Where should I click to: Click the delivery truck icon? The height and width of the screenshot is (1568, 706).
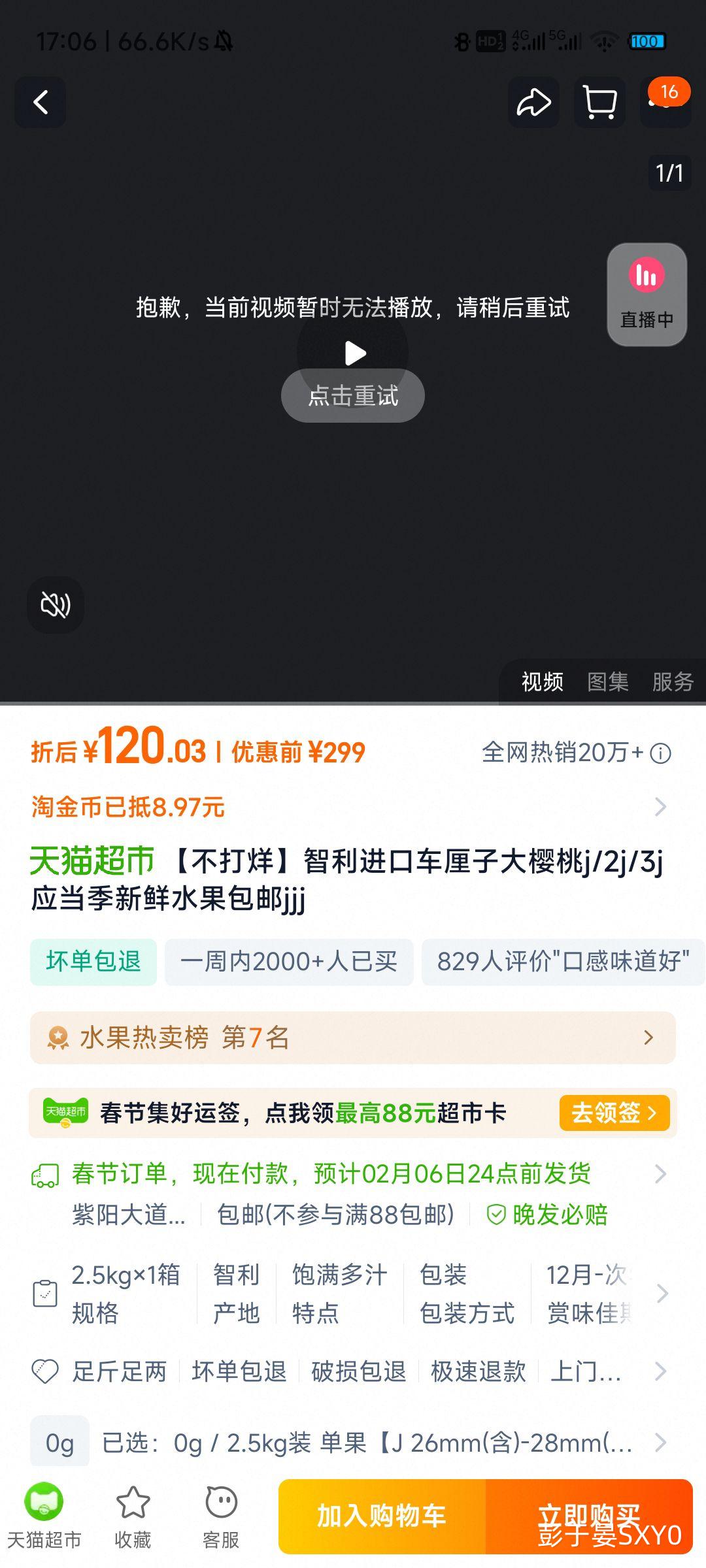click(x=44, y=1174)
